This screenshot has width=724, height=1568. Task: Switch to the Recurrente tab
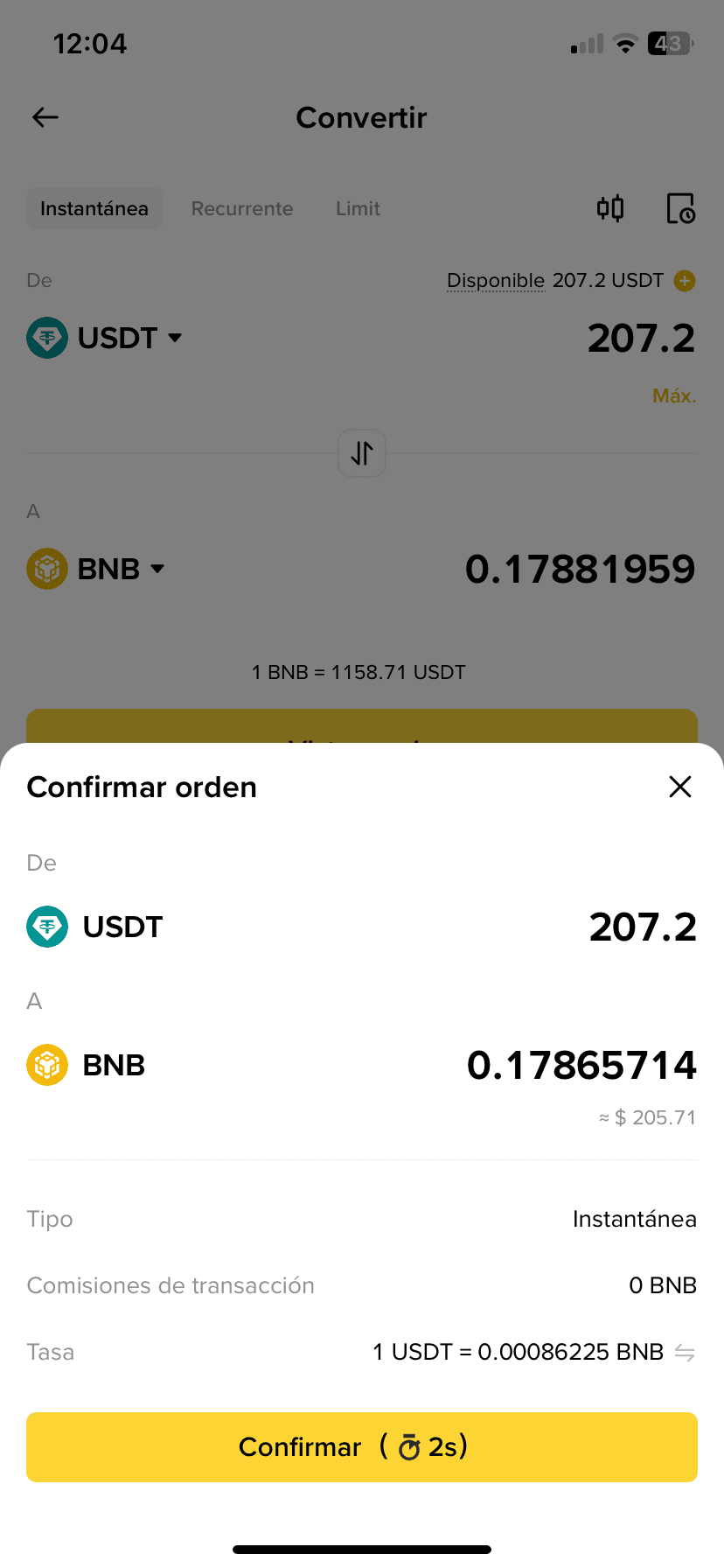242,208
